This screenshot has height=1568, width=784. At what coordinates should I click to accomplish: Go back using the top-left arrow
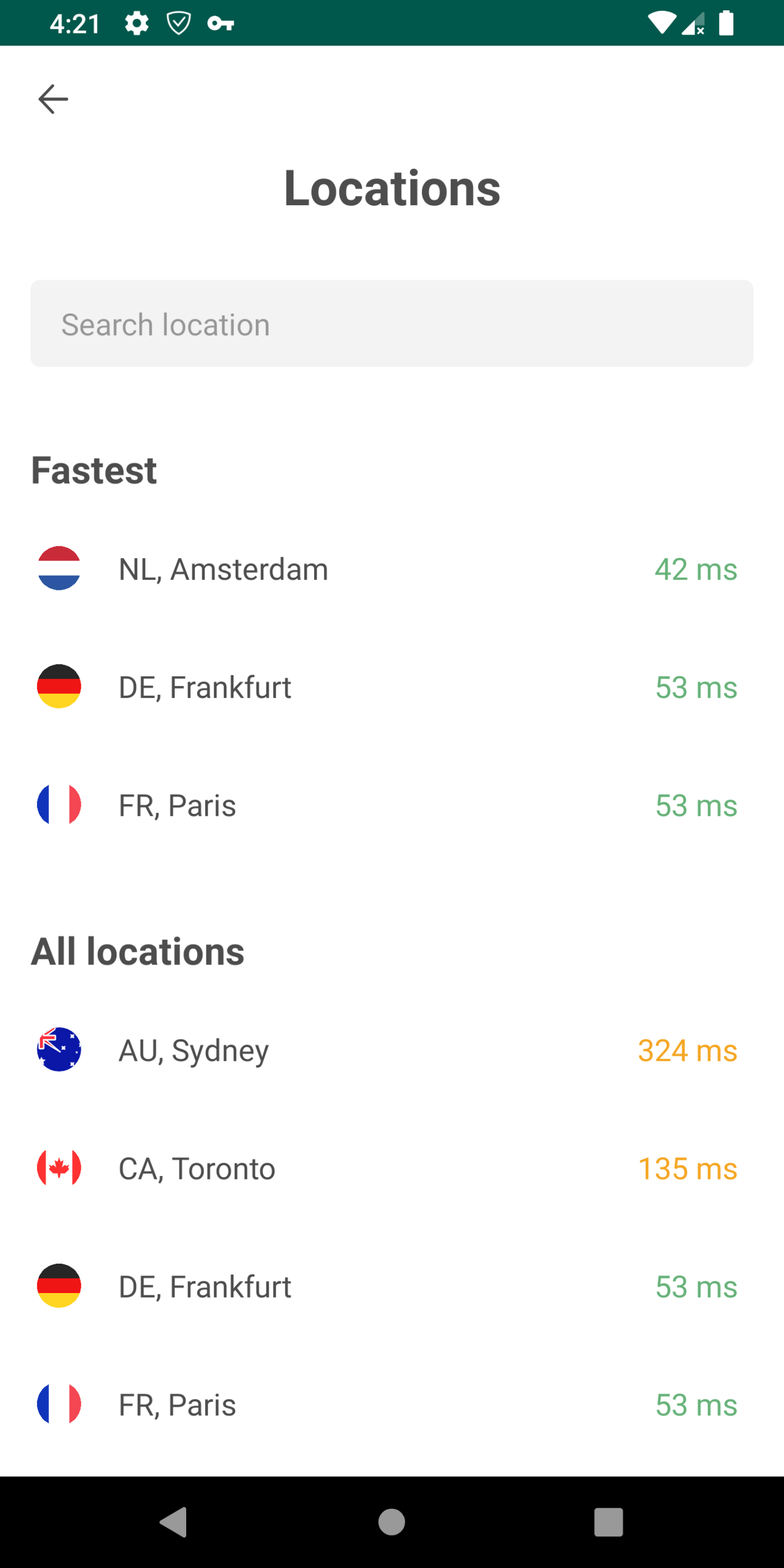(53, 99)
